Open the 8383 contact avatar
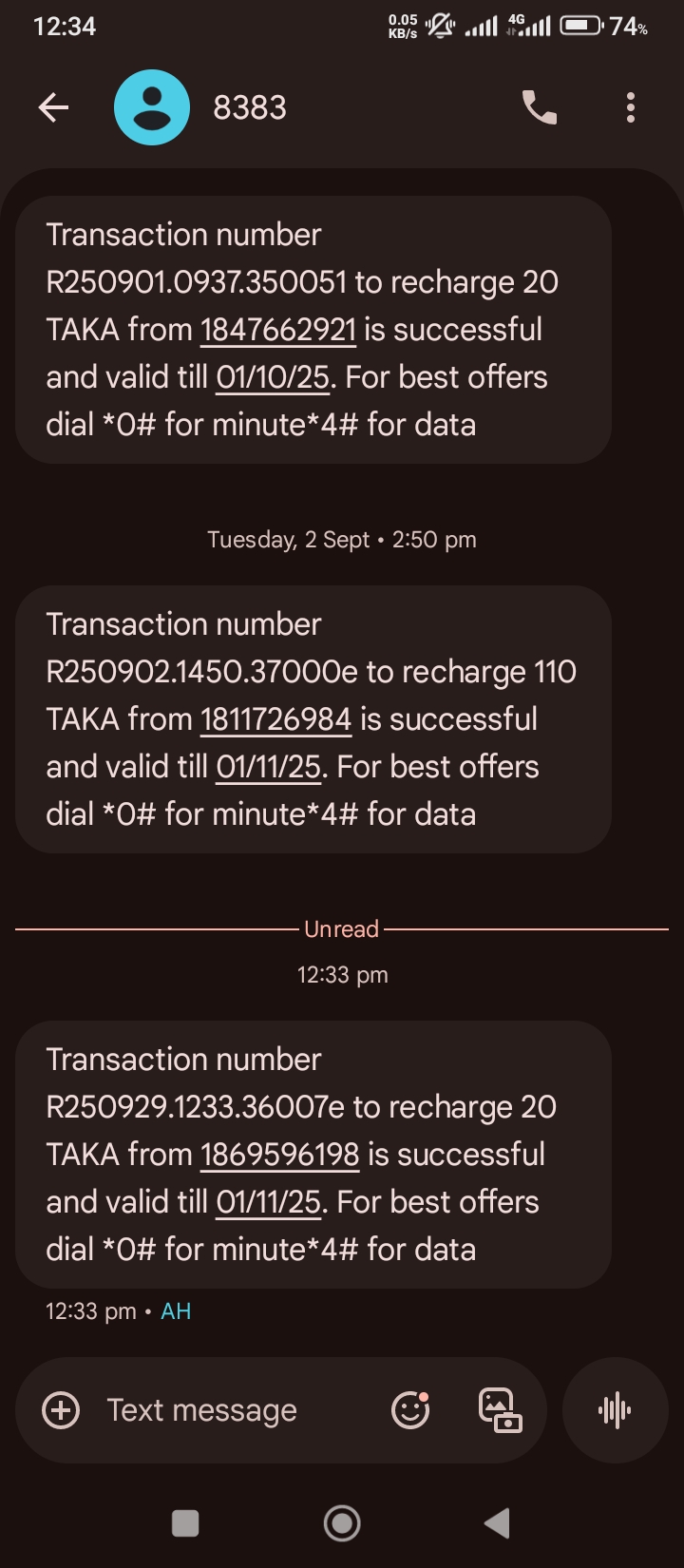The image size is (684, 1568). 152,107
